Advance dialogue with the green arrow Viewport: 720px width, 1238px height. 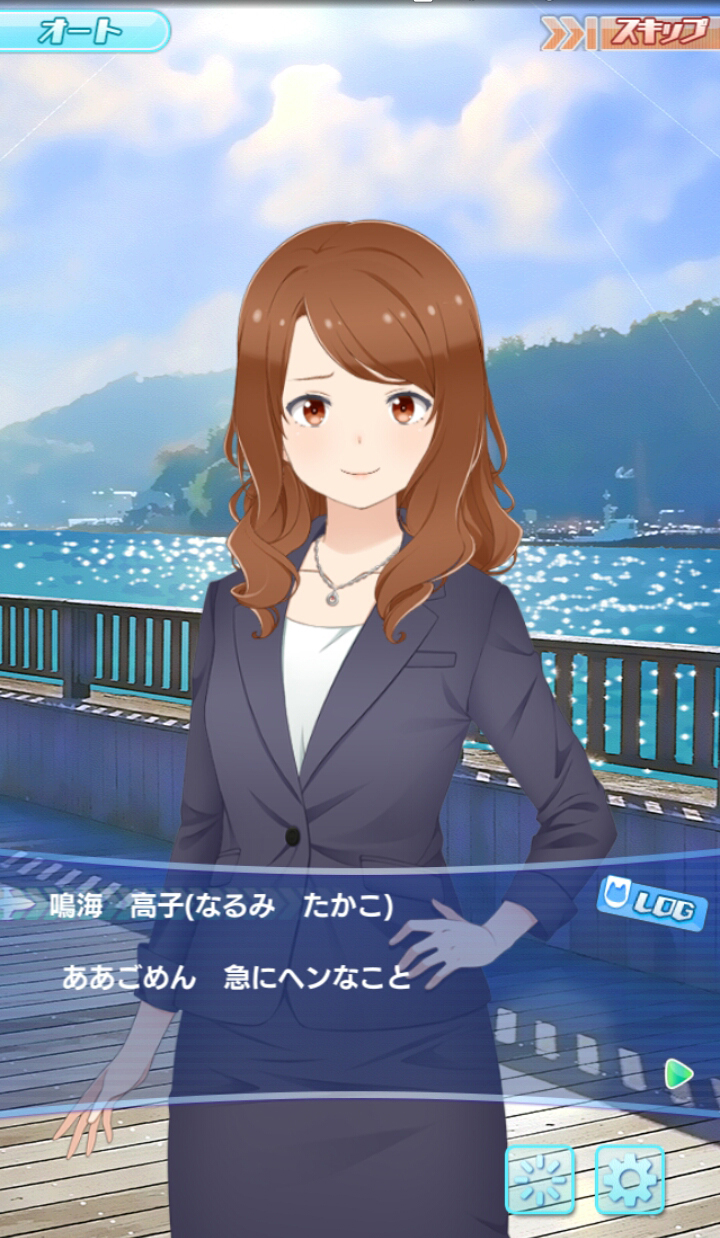pos(679,1075)
